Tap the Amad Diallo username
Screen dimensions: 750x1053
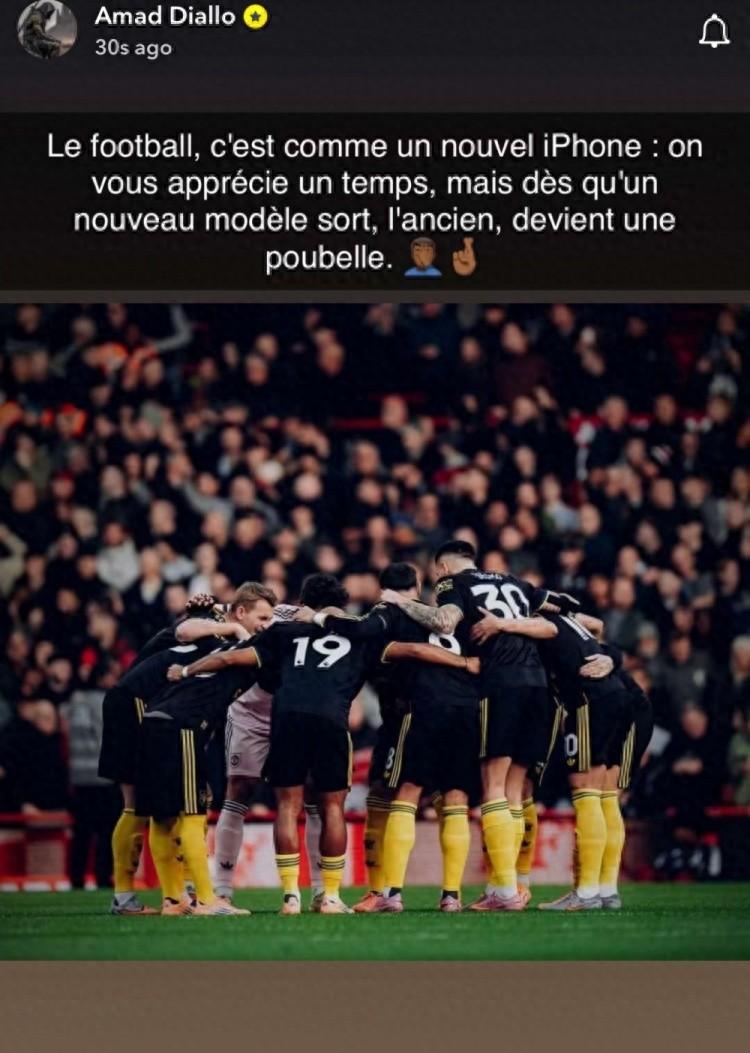click(x=165, y=16)
